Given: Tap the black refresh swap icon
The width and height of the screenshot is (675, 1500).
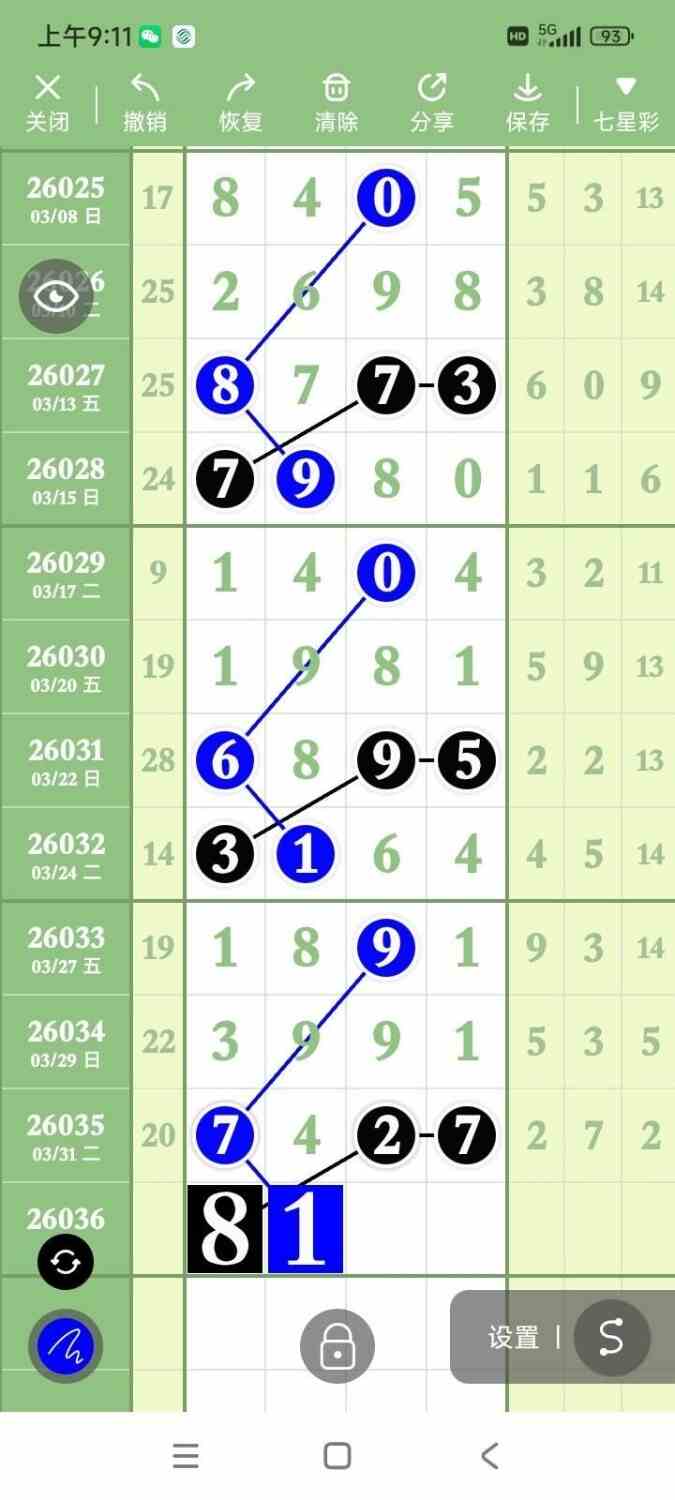Looking at the screenshot, I should tap(66, 1262).
